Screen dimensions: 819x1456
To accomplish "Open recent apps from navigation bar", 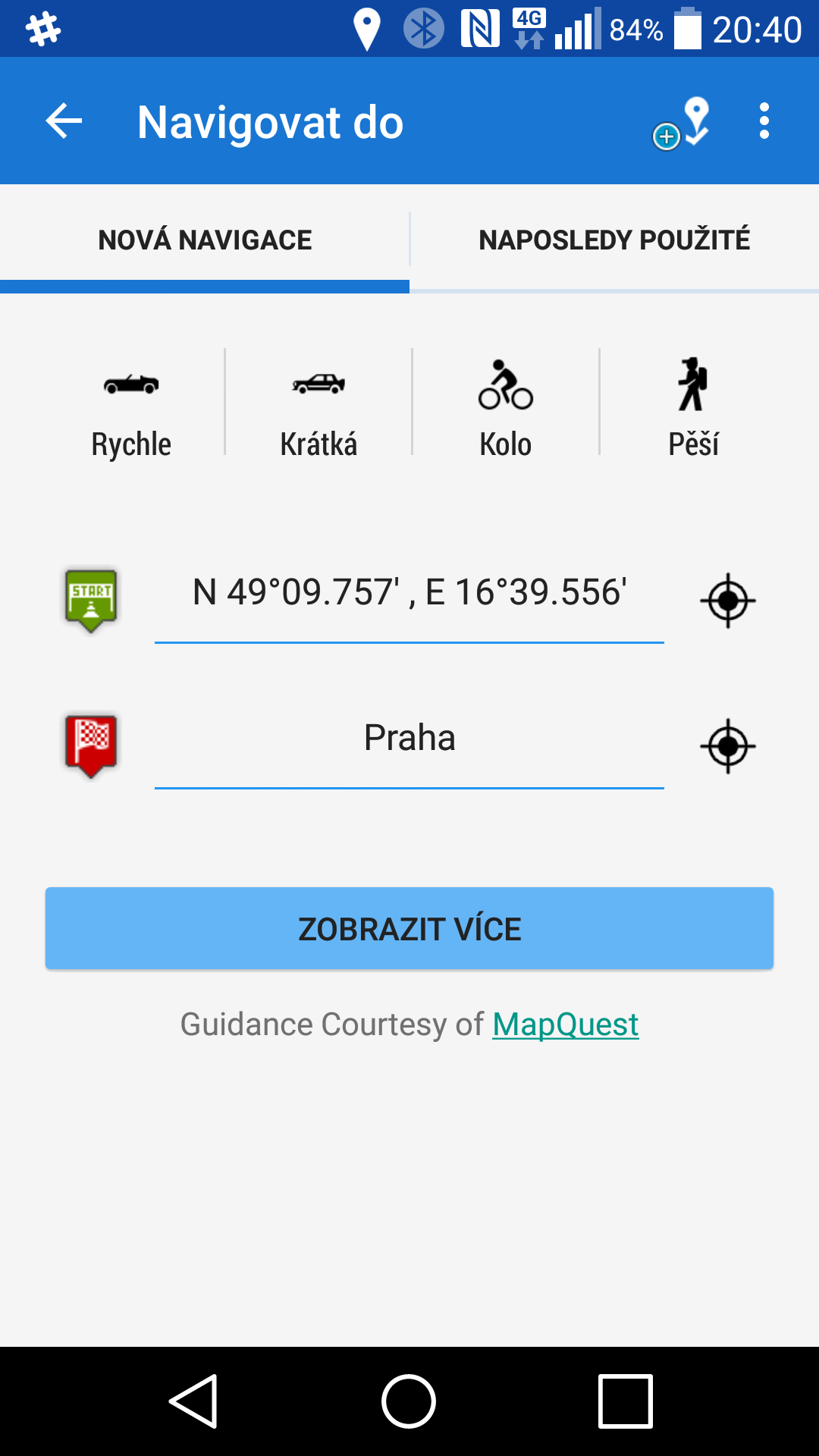I will (626, 1401).
